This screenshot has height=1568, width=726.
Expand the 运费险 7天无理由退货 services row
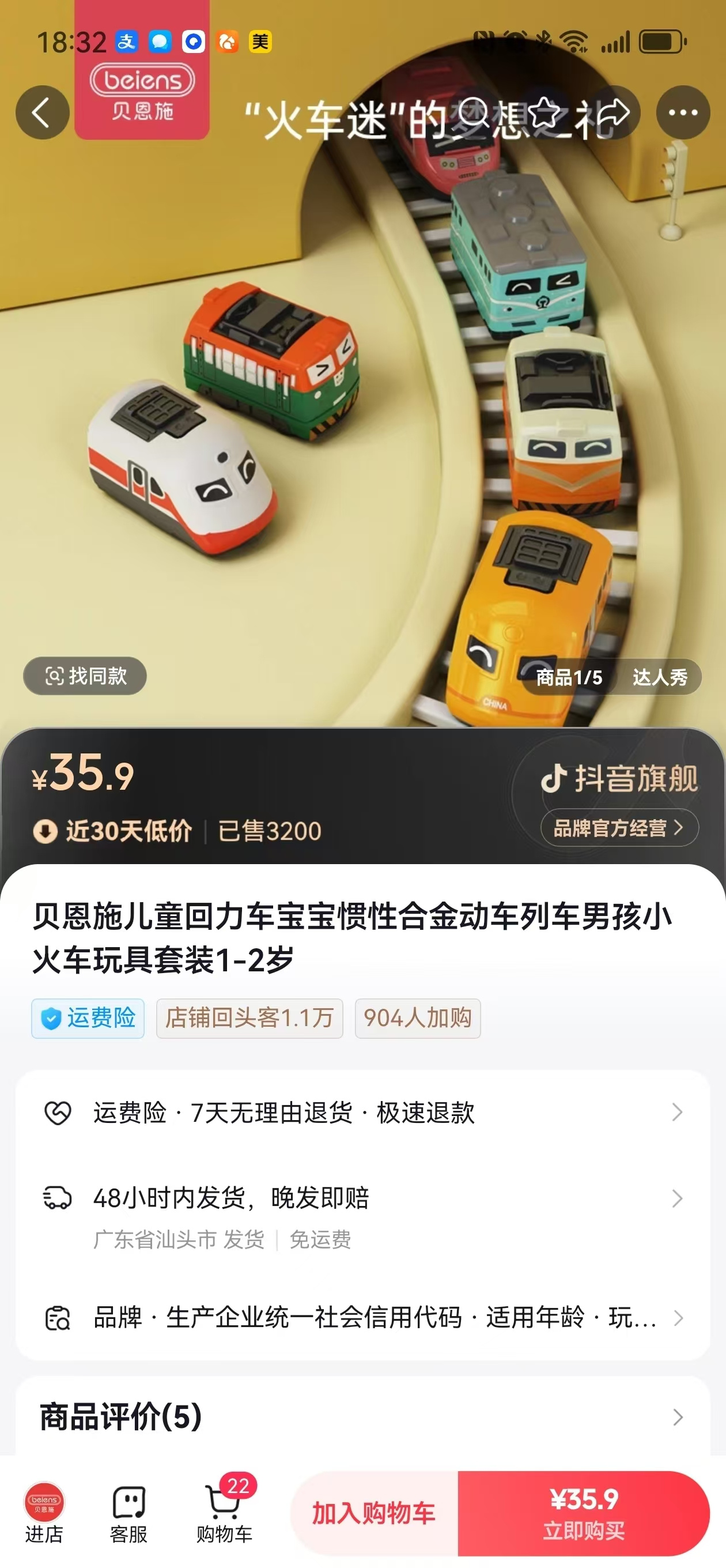click(364, 1112)
